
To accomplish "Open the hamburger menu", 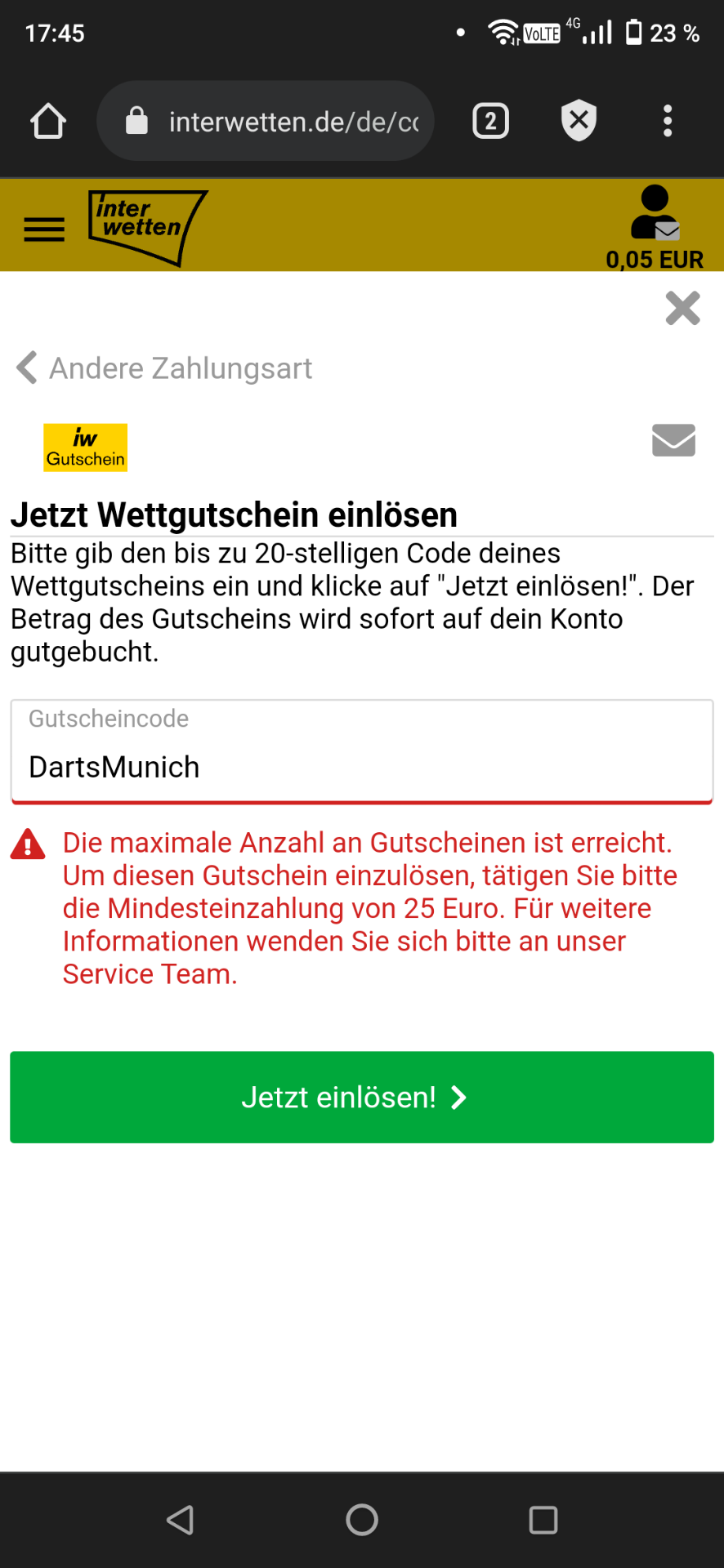I will [x=44, y=229].
